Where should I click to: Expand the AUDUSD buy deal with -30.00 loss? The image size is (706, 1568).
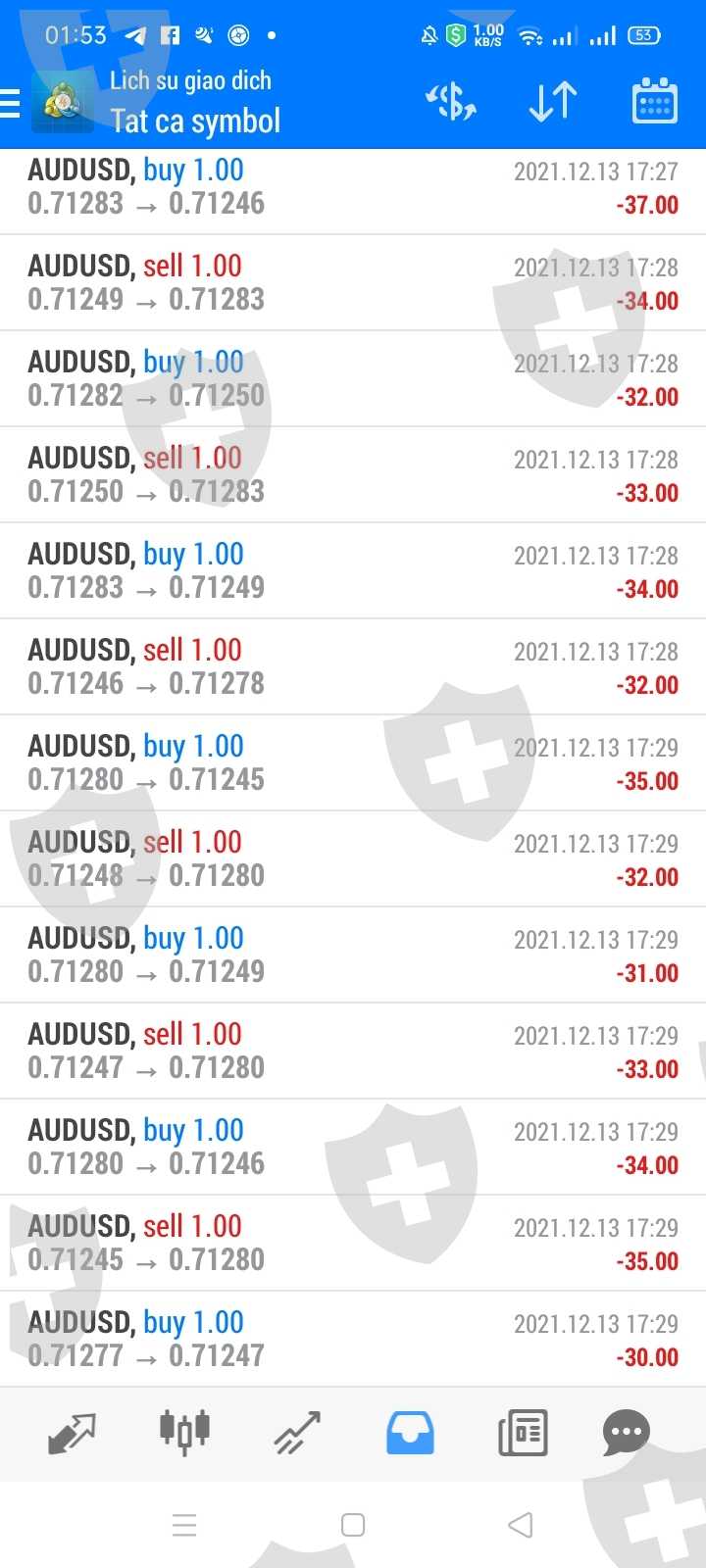(x=353, y=1339)
